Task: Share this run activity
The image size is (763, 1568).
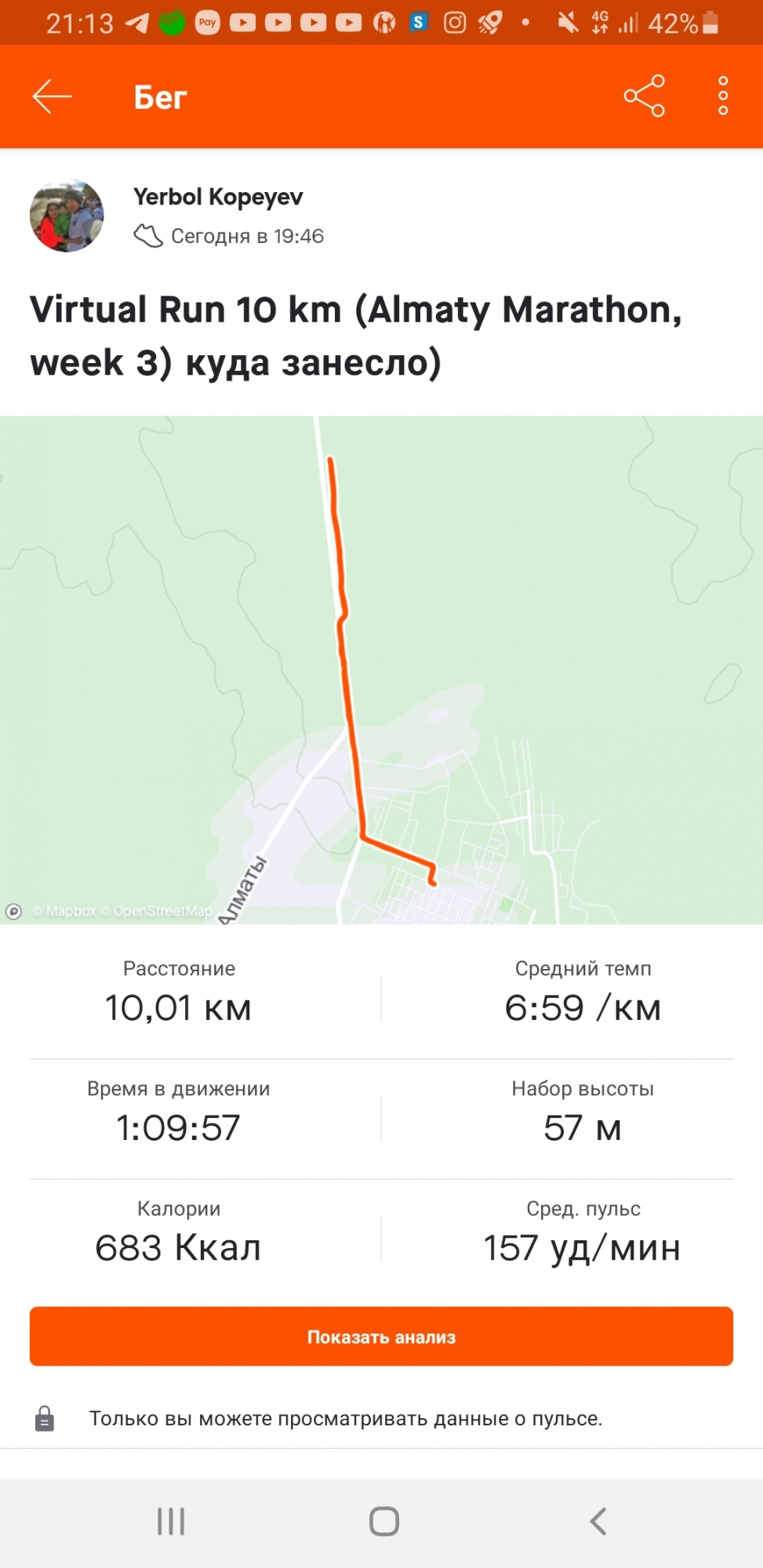Action: 644,96
